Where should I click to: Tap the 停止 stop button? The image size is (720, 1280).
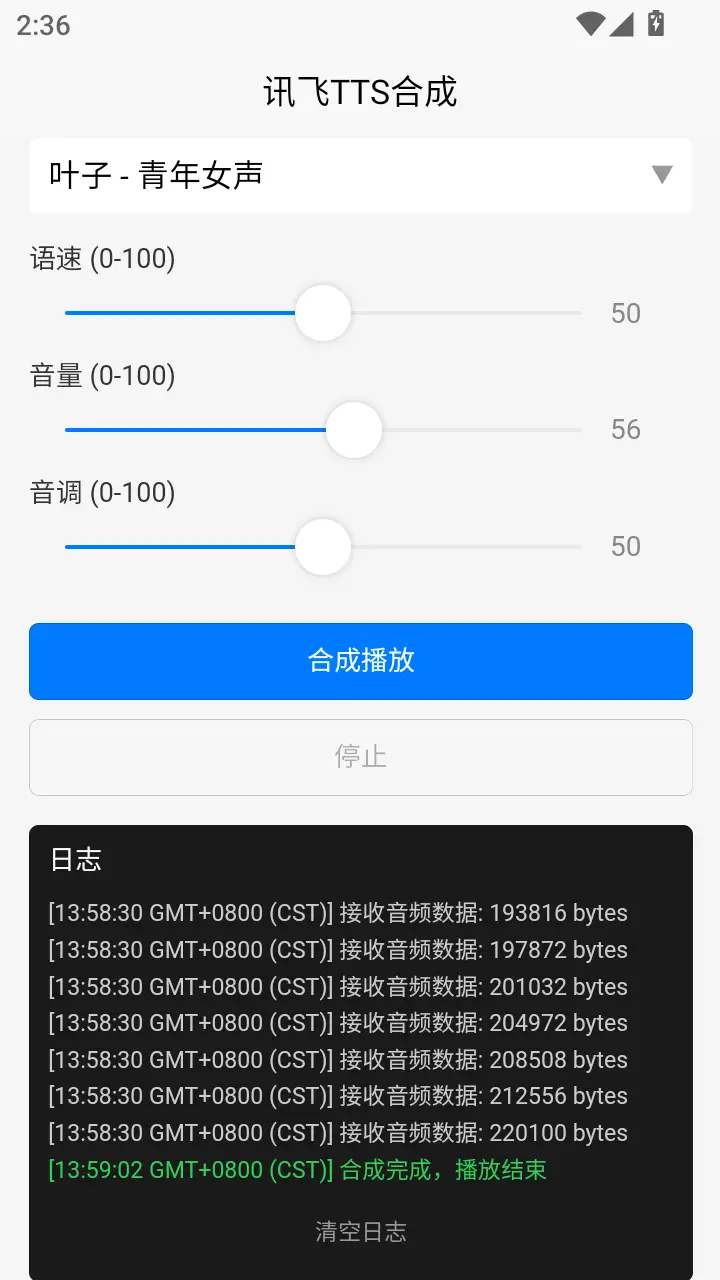360,757
